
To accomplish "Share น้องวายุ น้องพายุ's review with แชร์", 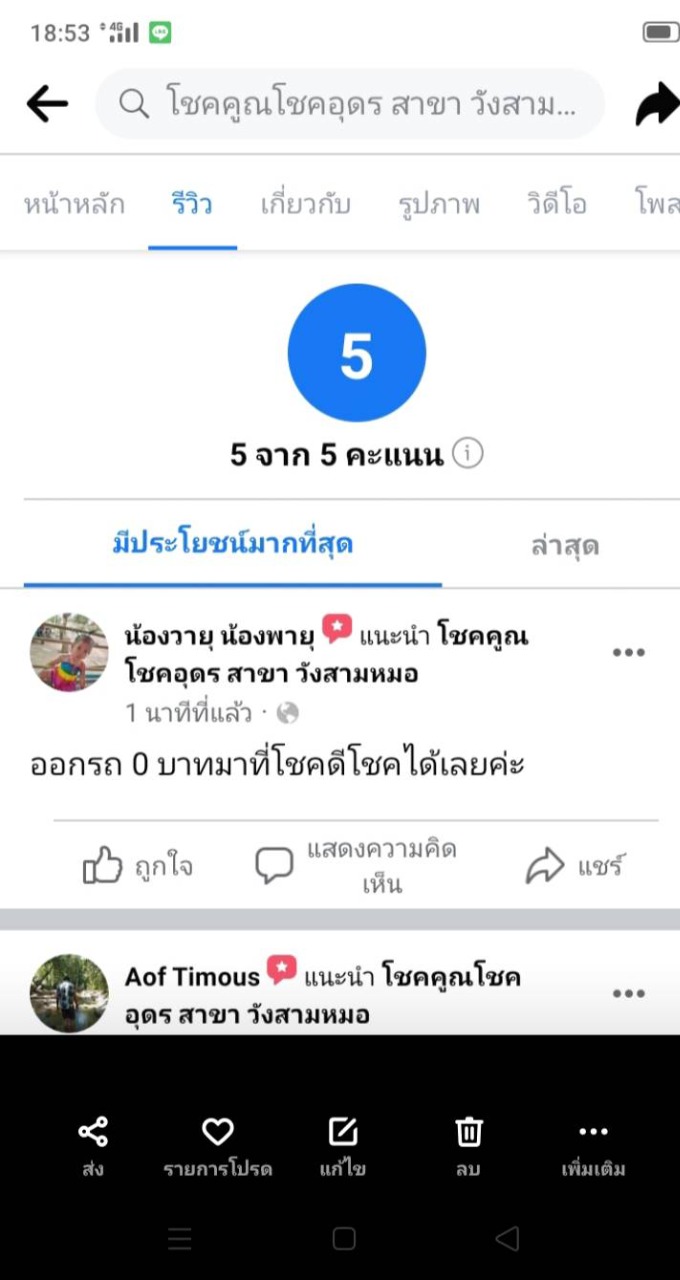I will 575,866.
